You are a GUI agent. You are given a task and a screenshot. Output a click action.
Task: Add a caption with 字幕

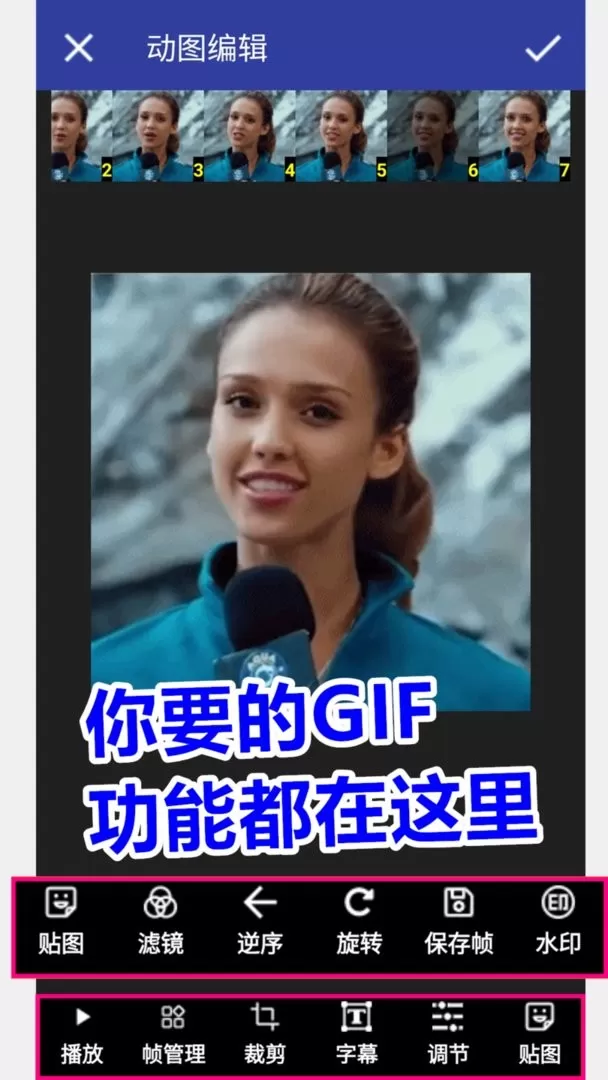pyautogui.click(x=356, y=1033)
